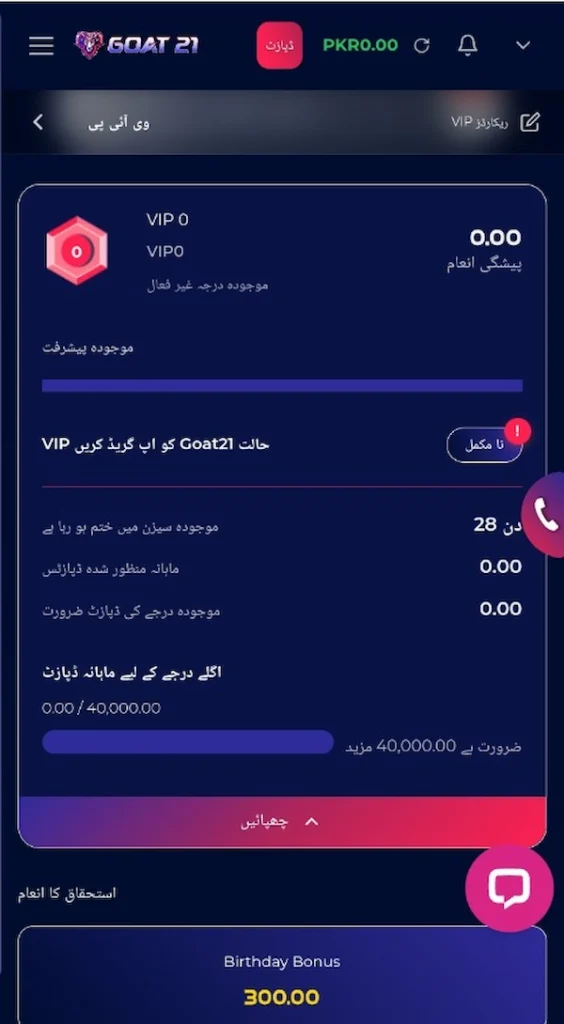This screenshot has height=1024, width=564.
Task: Tap the red deposit button
Action: 279,45
